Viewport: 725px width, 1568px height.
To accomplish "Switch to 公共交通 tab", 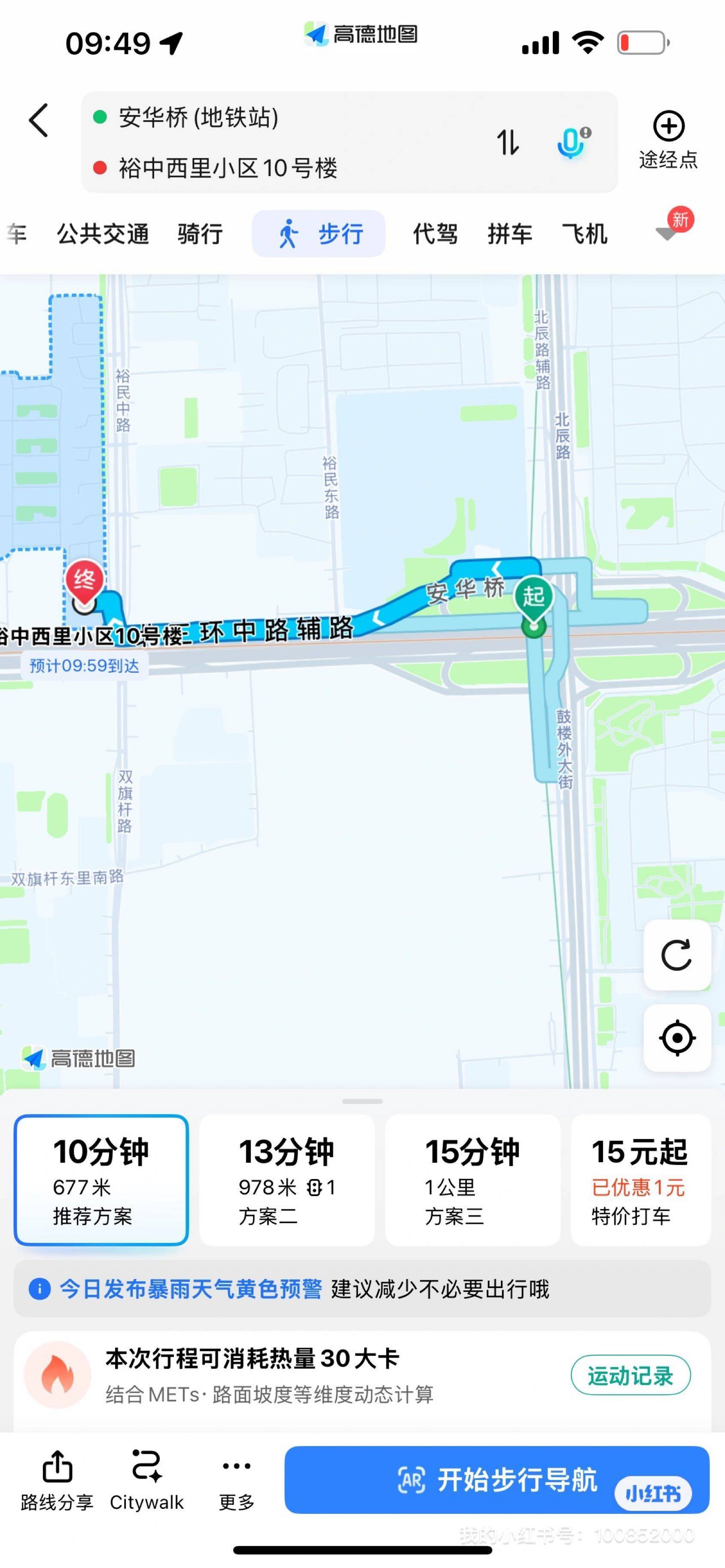I will [103, 234].
